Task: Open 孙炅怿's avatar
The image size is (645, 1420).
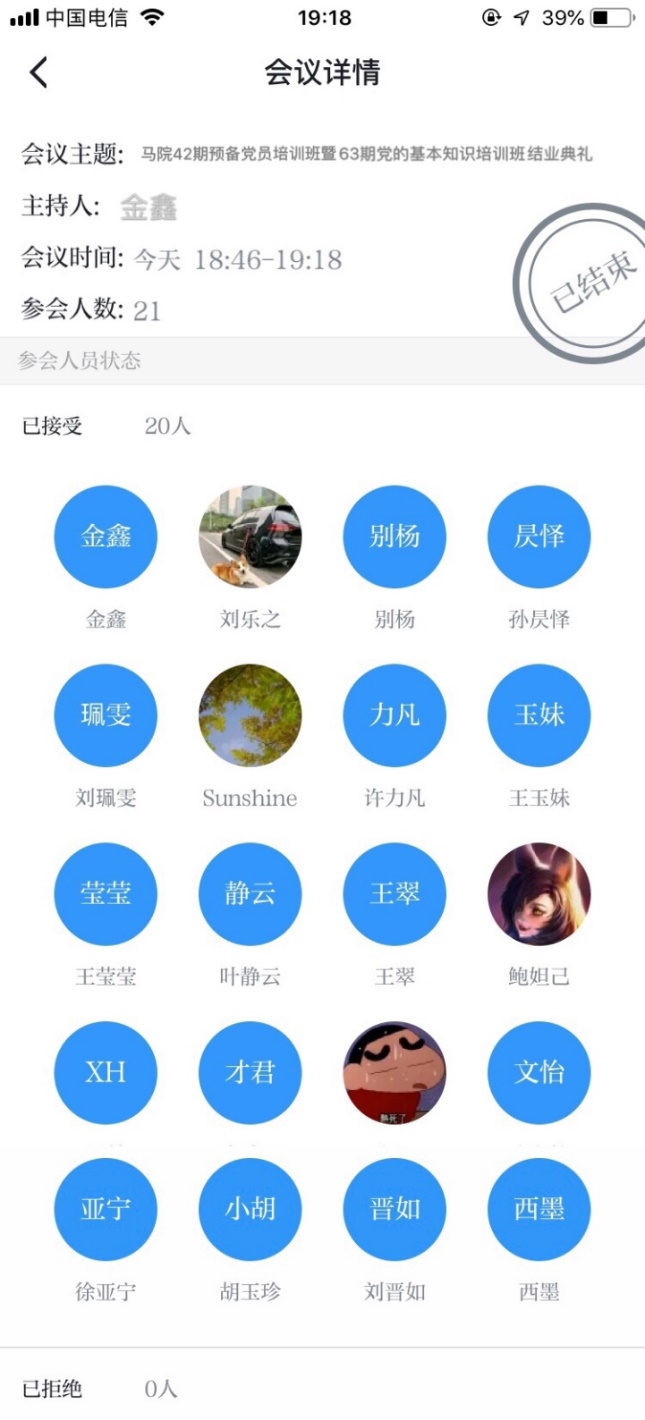Action: point(539,537)
